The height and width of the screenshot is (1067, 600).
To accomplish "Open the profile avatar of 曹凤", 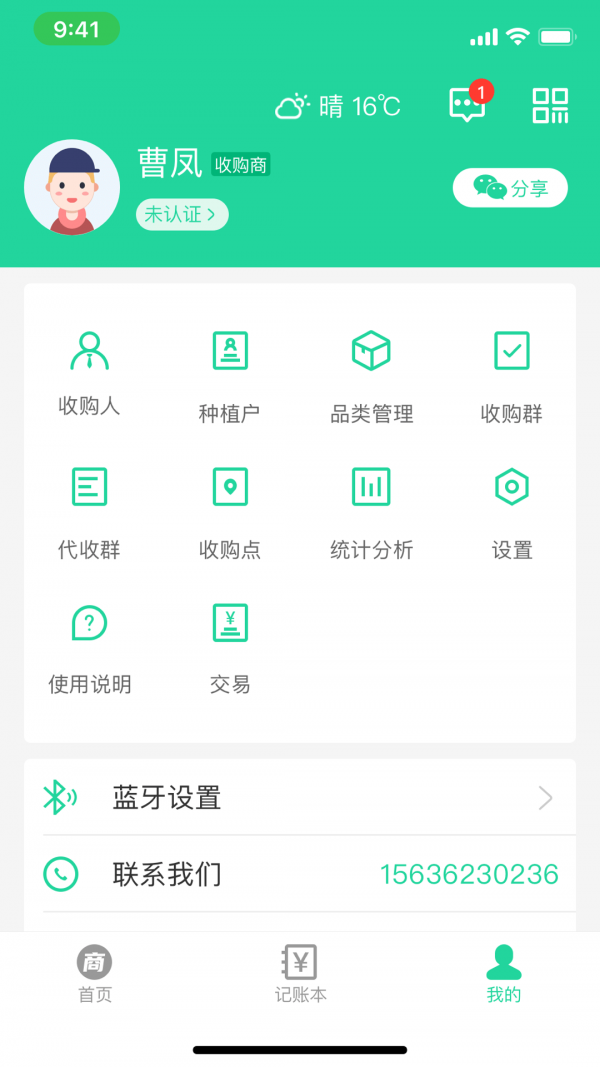I will point(72,187).
